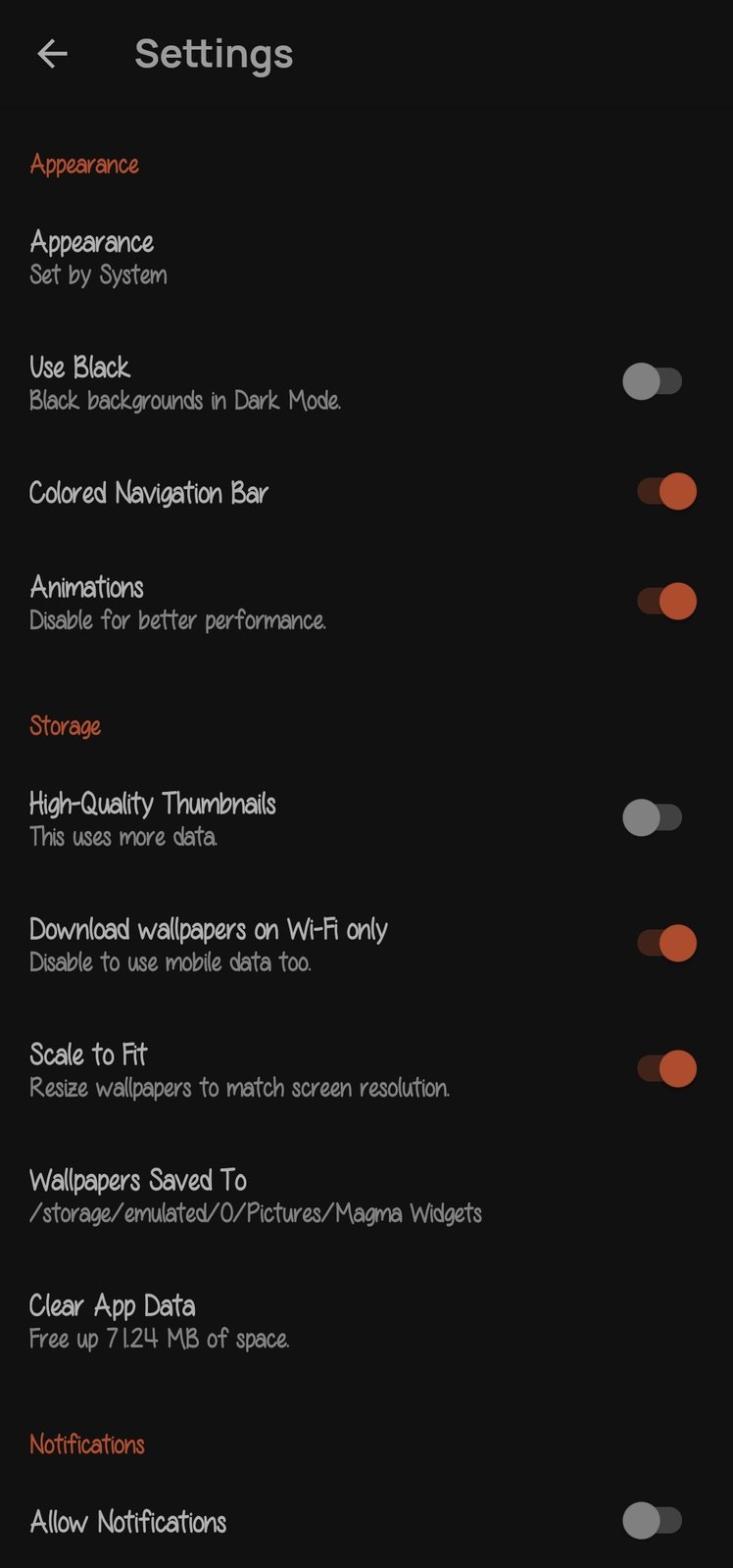Disable the Animations switch
Image resolution: width=733 pixels, height=1568 pixels.
click(x=666, y=602)
